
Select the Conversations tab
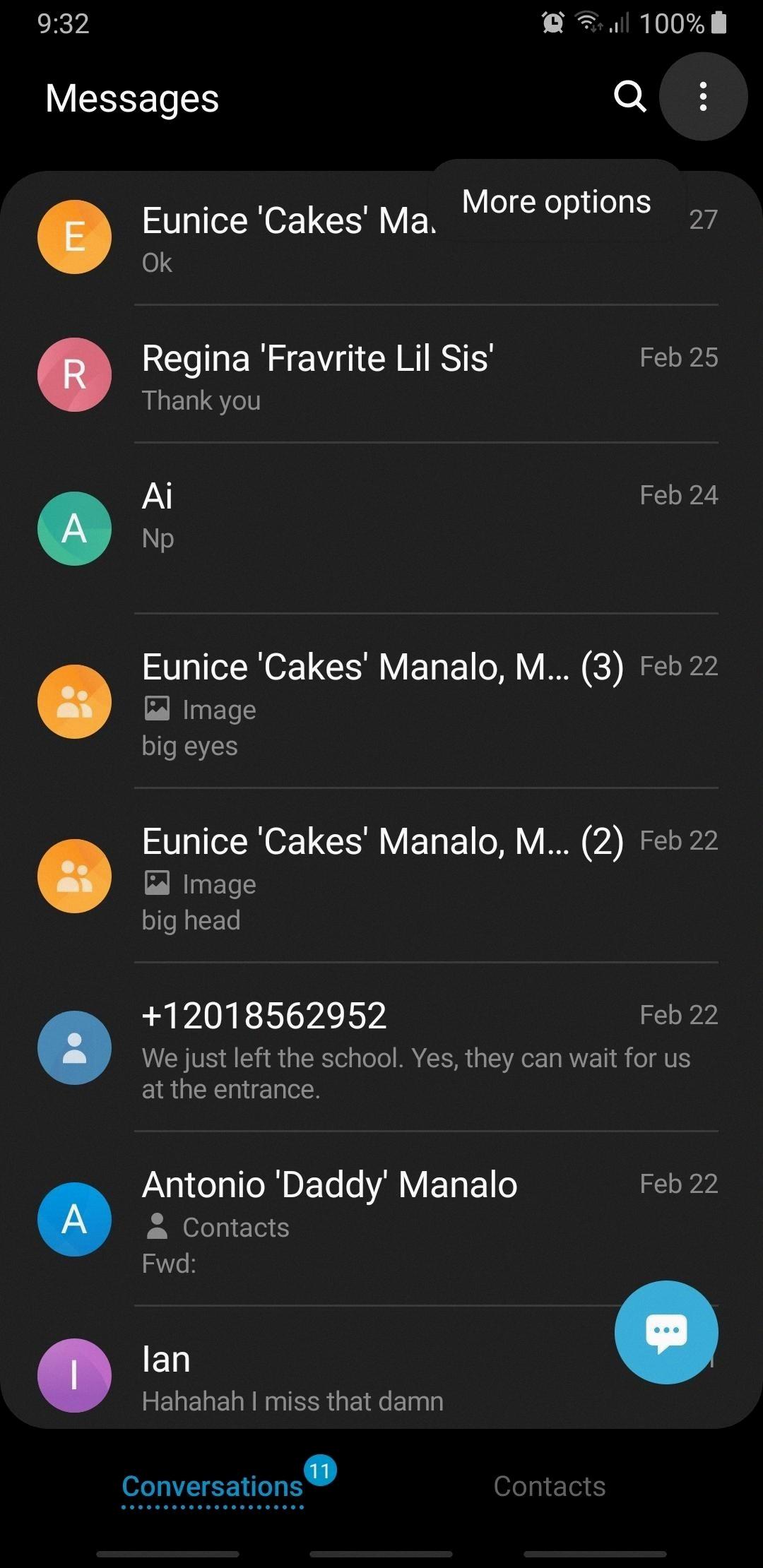(213, 1486)
